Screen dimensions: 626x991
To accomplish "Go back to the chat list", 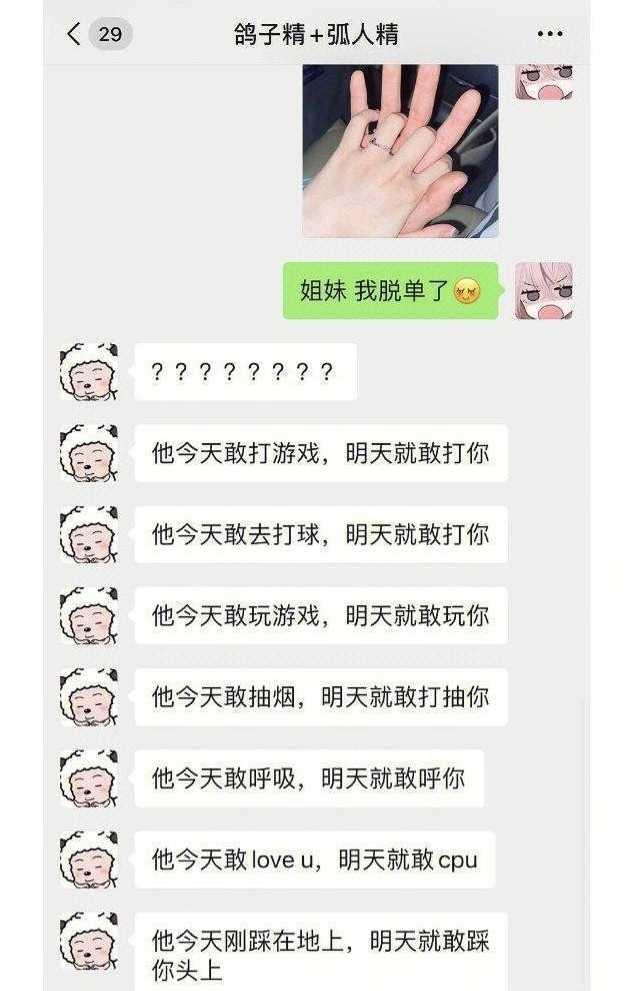I will click(x=76, y=34).
